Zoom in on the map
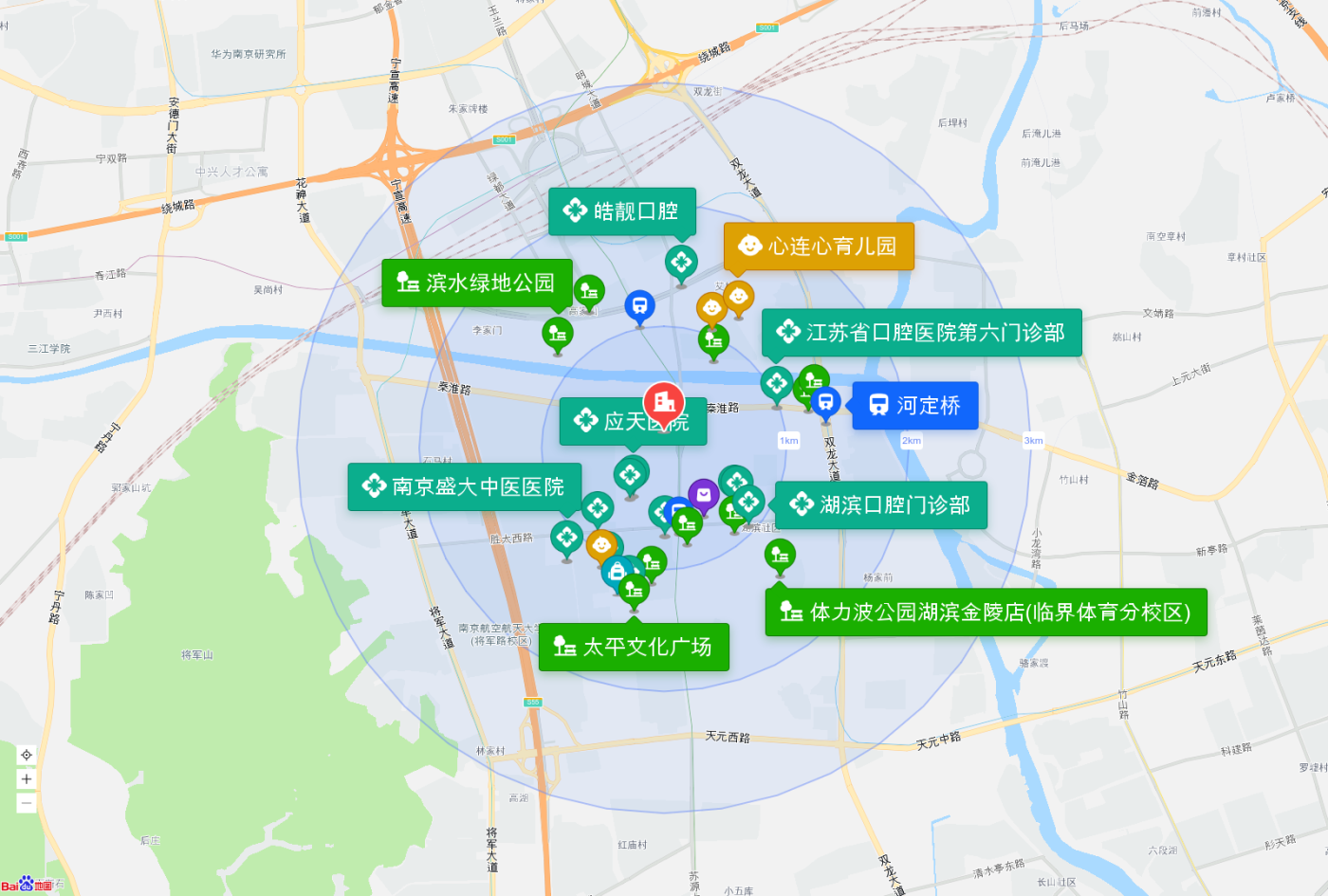This screenshot has width=1328, height=896. coord(27,779)
